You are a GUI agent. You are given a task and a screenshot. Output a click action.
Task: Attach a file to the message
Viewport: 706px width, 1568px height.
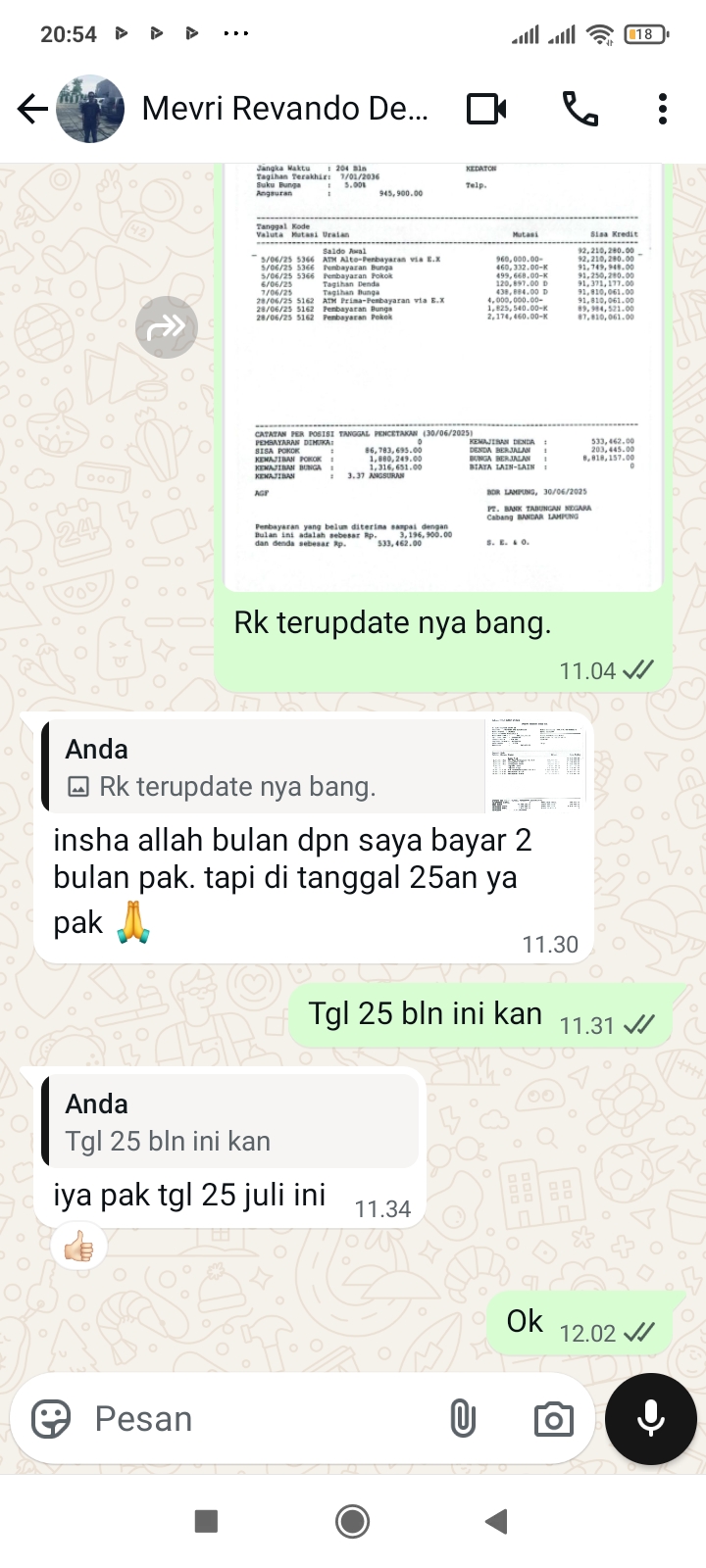(x=463, y=1419)
